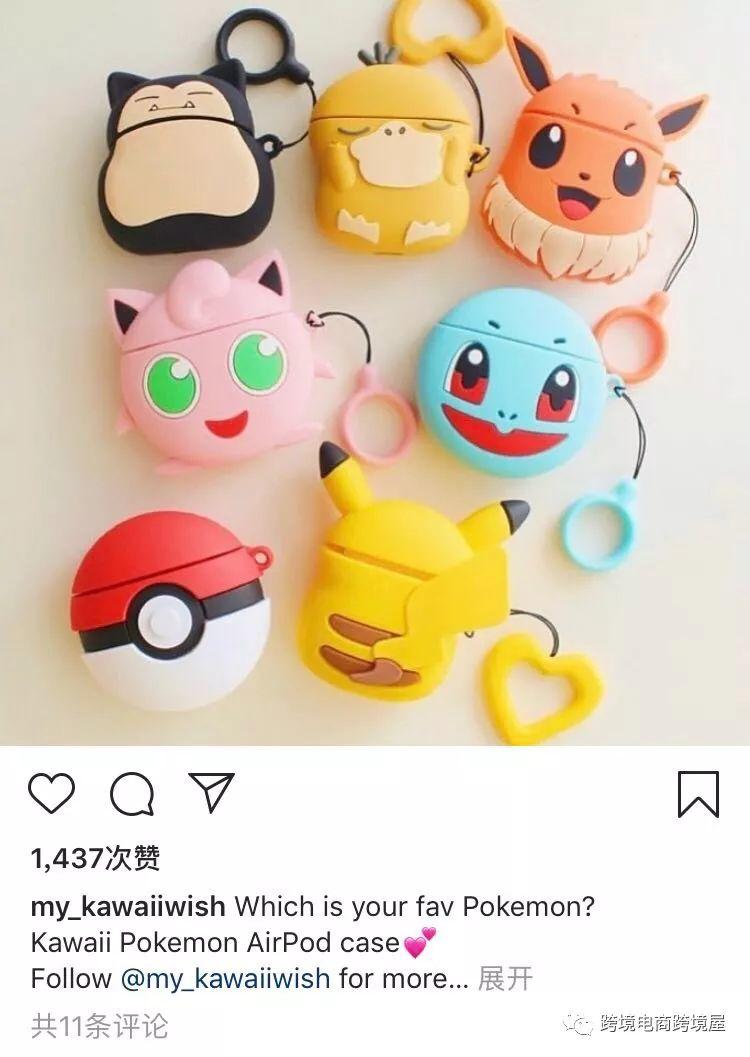750x1057 pixels.
Task: Open the comment icon under the post
Action: (x=131, y=794)
